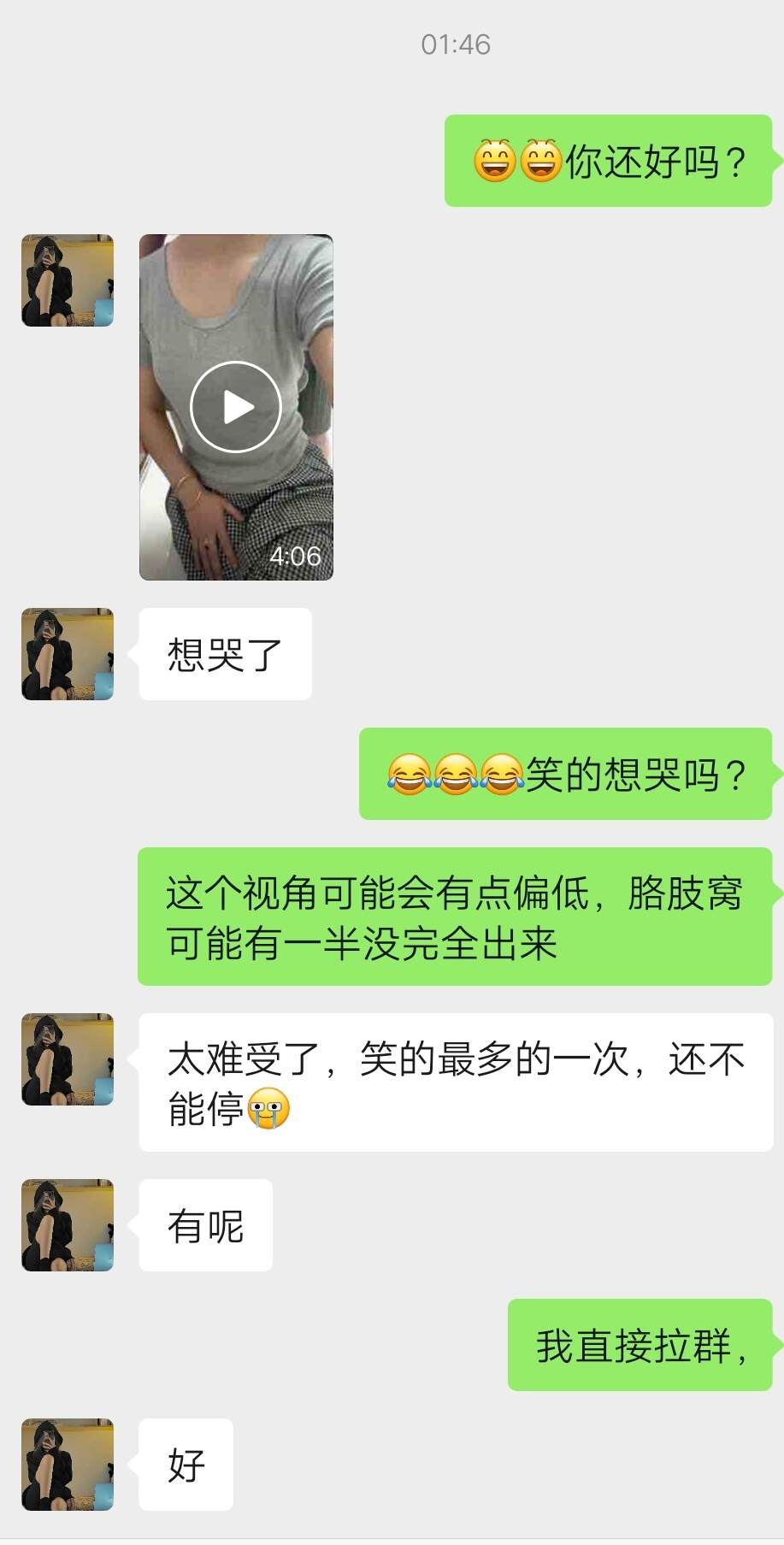784x1545 pixels.
Task: Tap the avatar next to "想哭了"
Action: [x=68, y=654]
